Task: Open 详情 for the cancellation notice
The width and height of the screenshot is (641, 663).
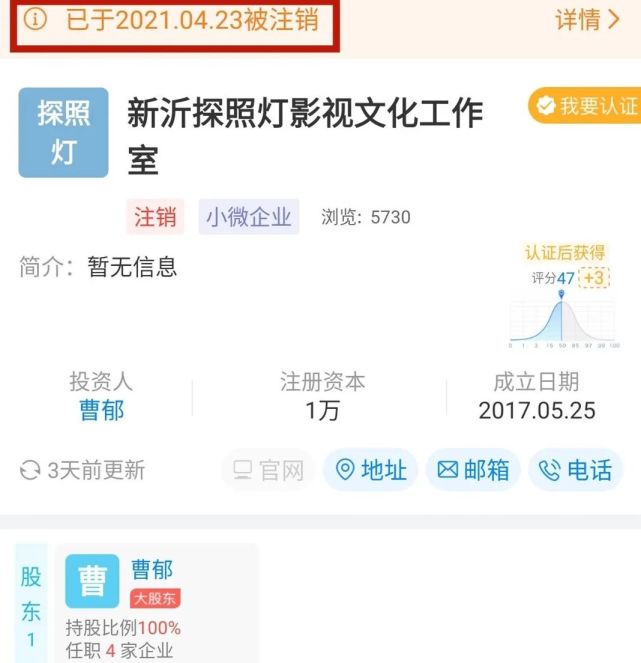Action: click(x=588, y=20)
